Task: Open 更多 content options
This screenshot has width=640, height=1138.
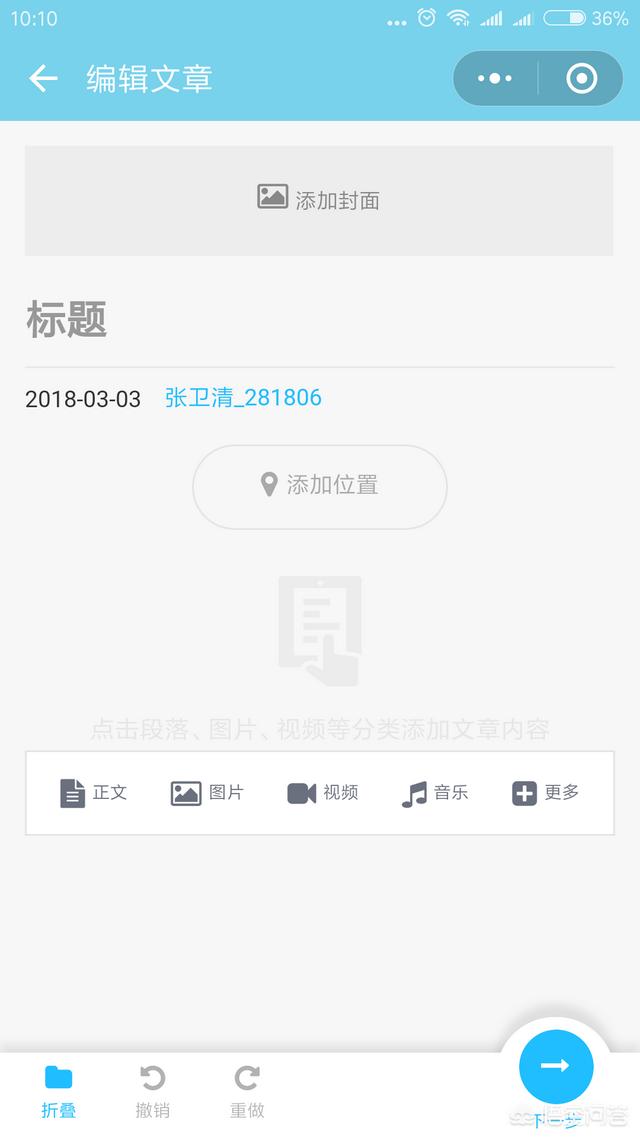Action: [545, 793]
